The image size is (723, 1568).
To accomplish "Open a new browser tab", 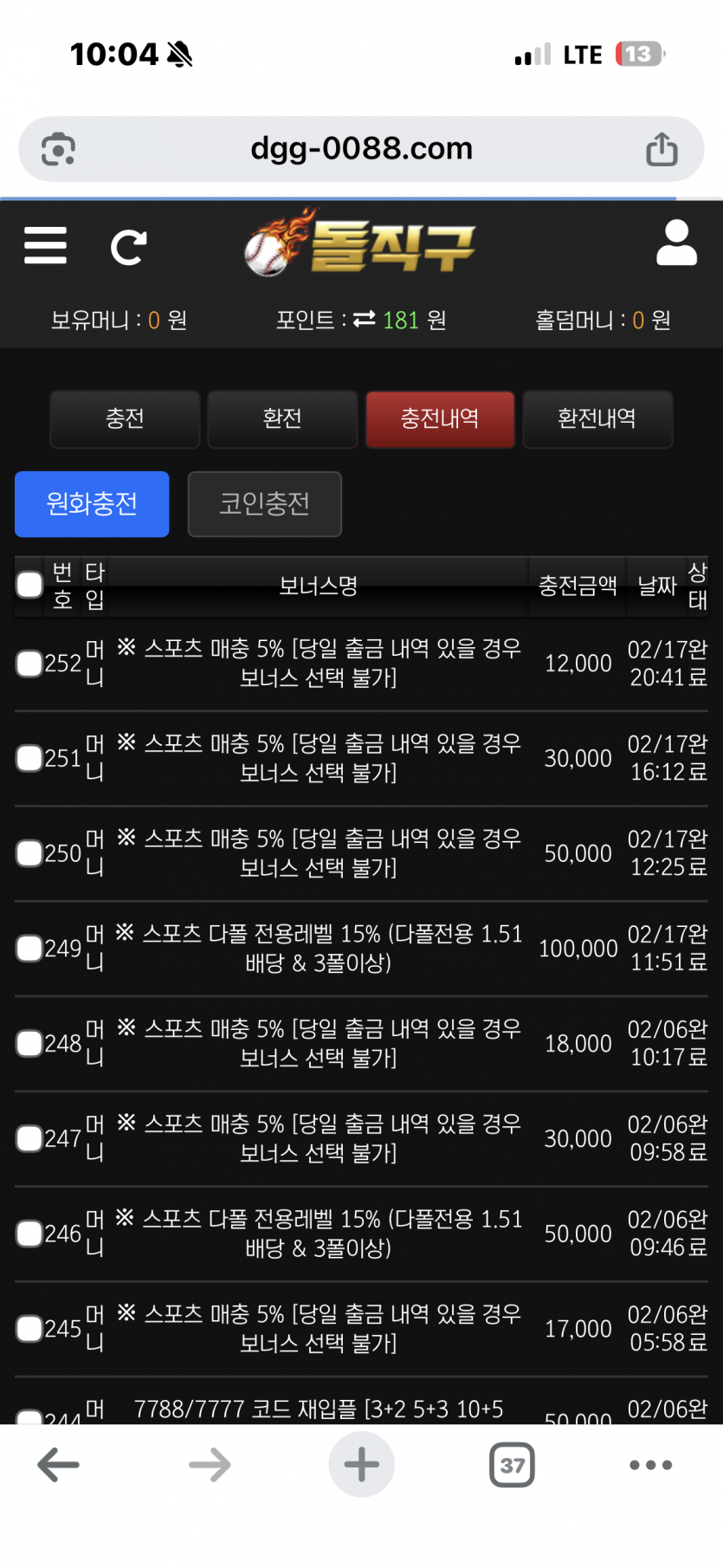I will click(361, 1465).
